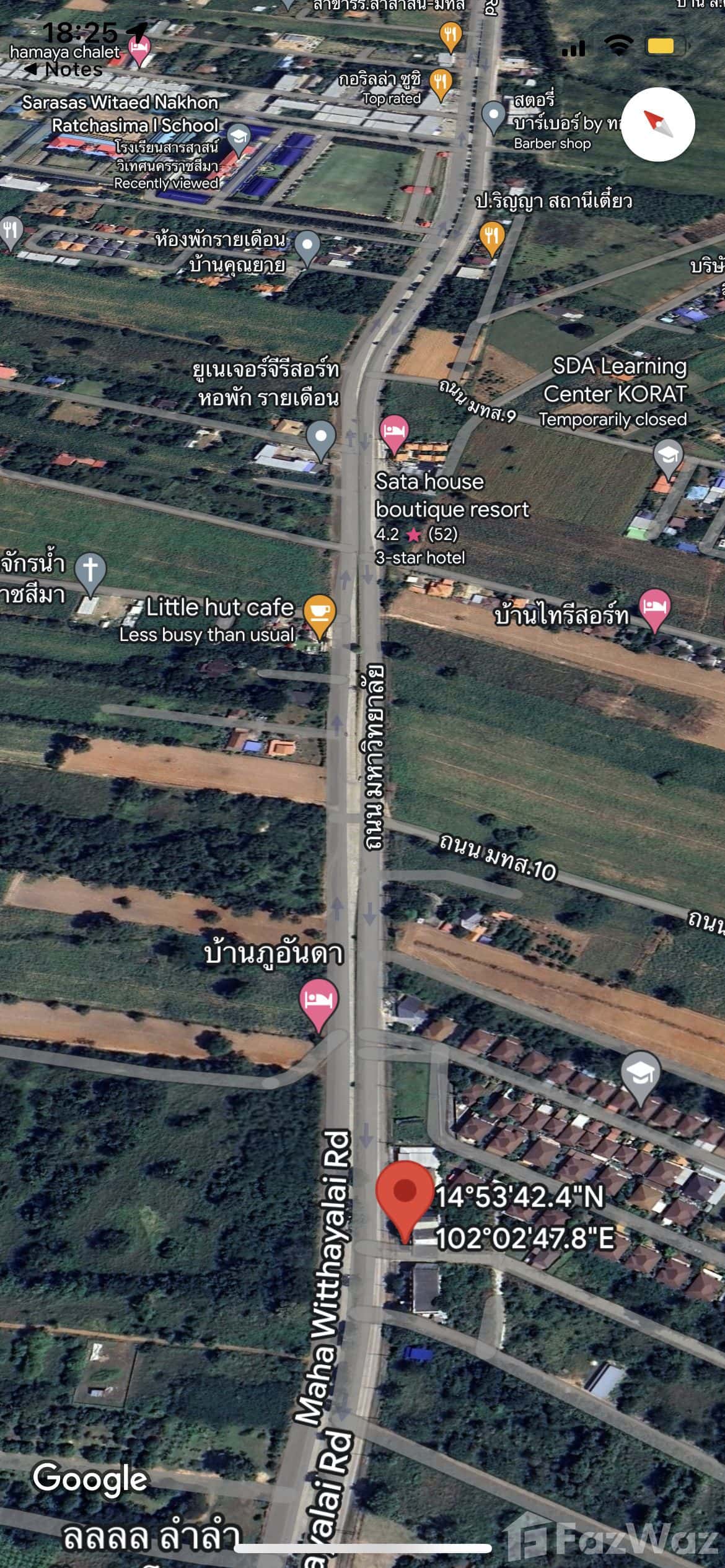This screenshot has height=1568, width=725.
Task: Select the ห้องพักรายเดือน บ้านคุณยาย pin
Action: coord(307,246)
